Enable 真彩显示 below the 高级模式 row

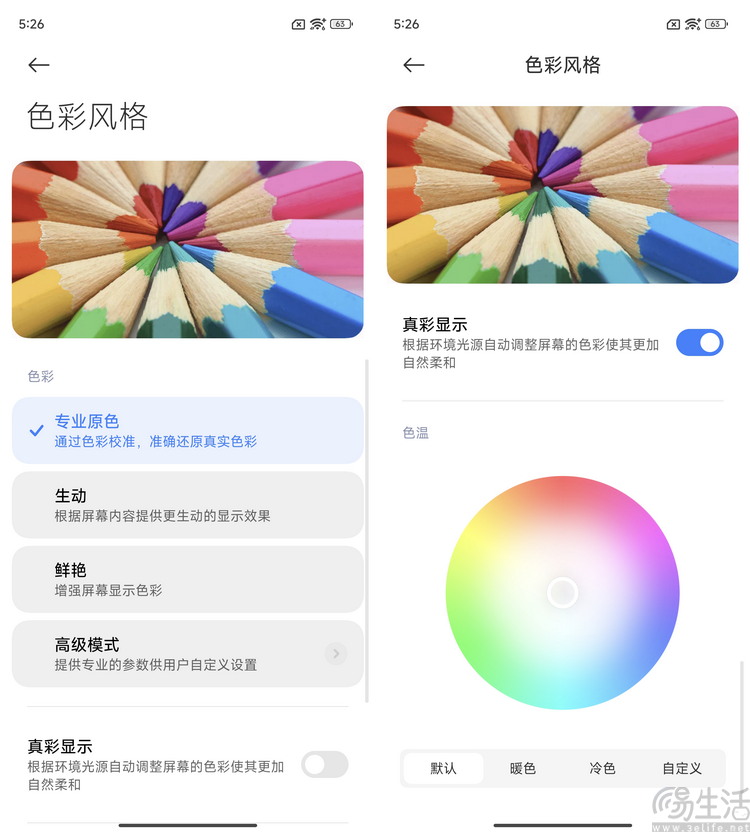pyautogui.click(x=325, y=765)
